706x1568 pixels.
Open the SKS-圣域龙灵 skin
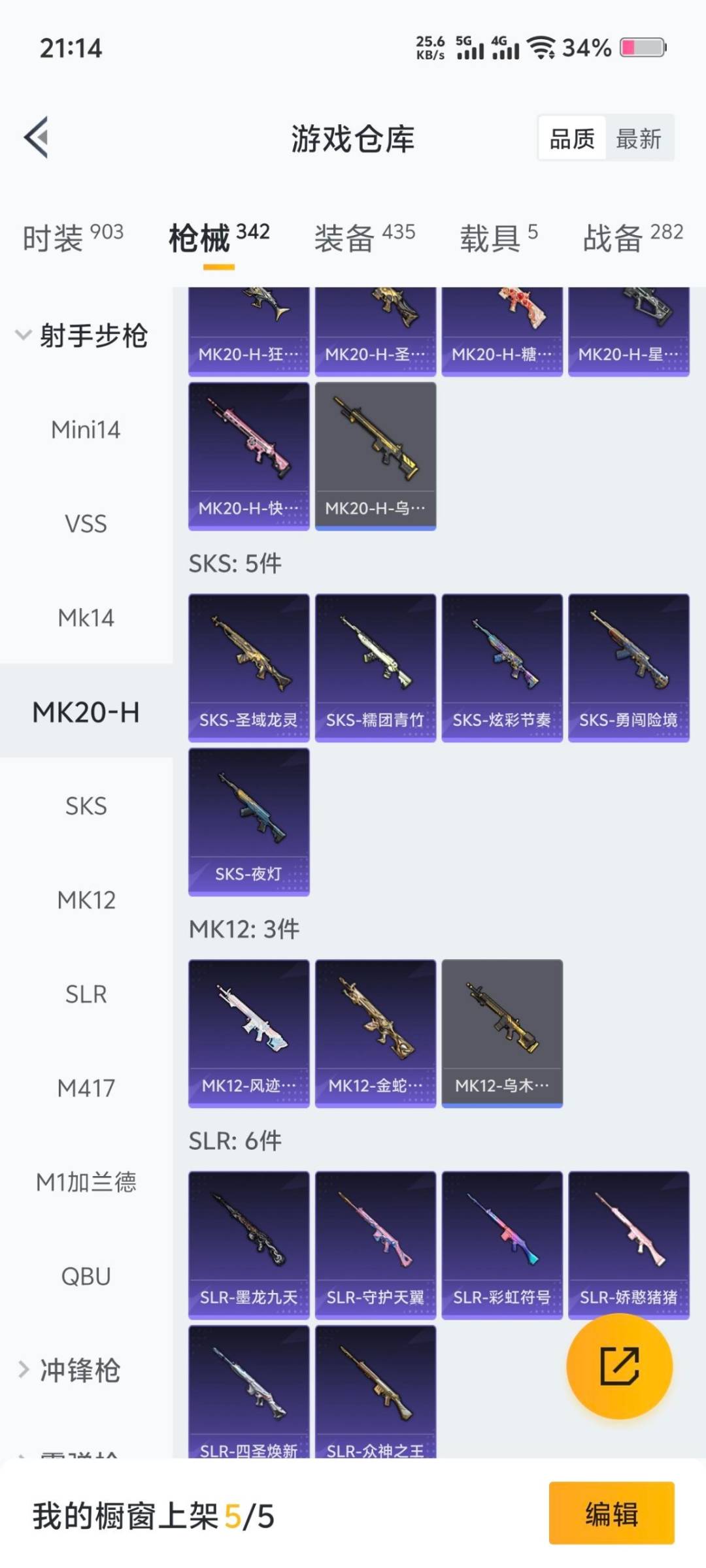click(248, 668)
